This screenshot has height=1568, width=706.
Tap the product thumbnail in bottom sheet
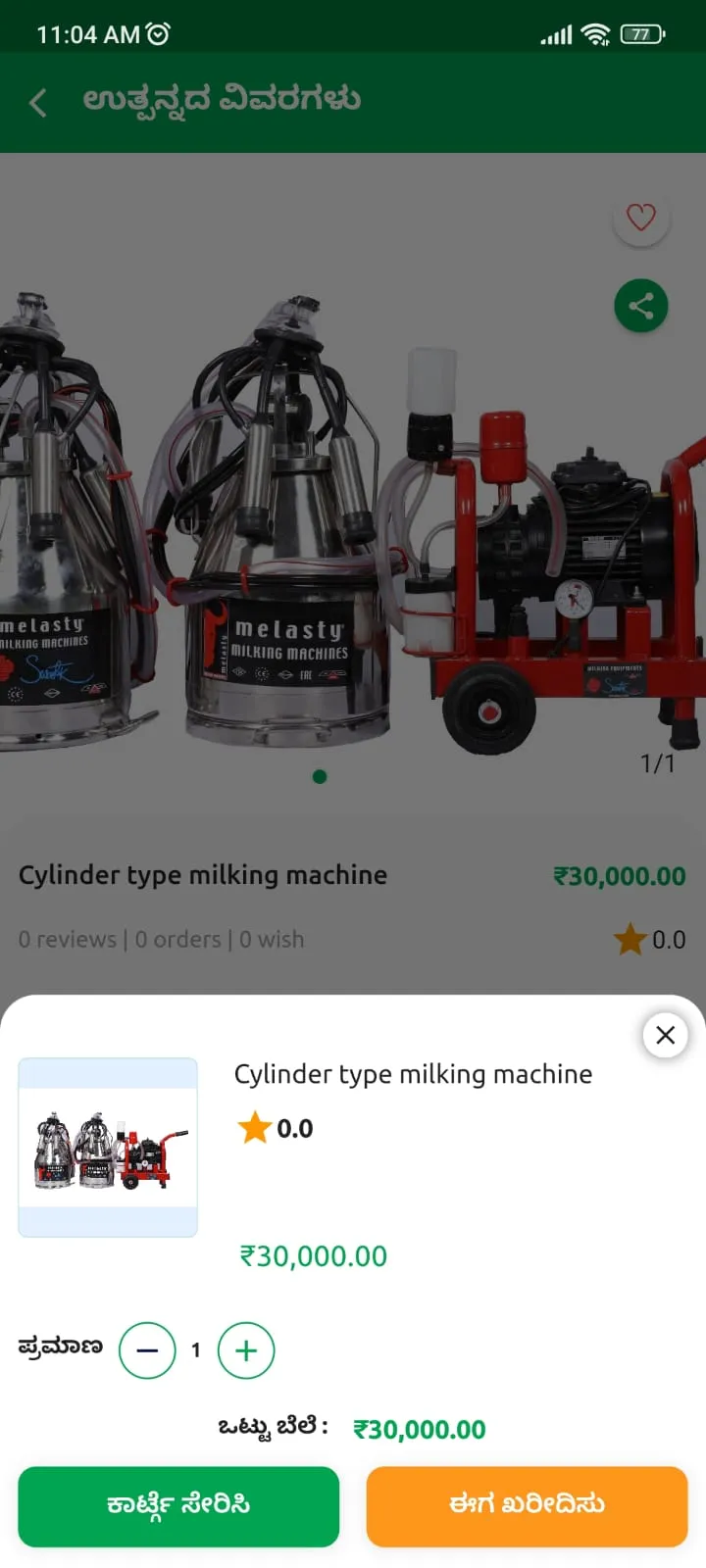pos(108,1146)
